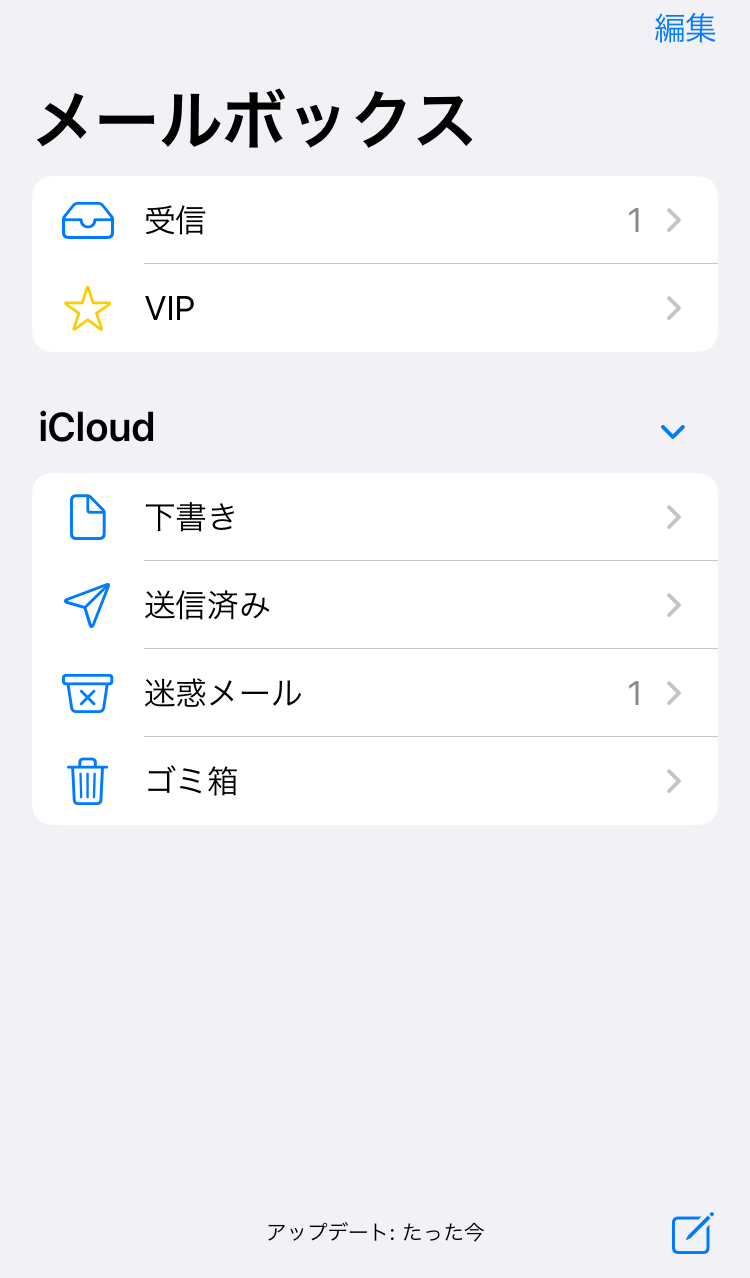Open the VIP mailbox

(375, 309)
